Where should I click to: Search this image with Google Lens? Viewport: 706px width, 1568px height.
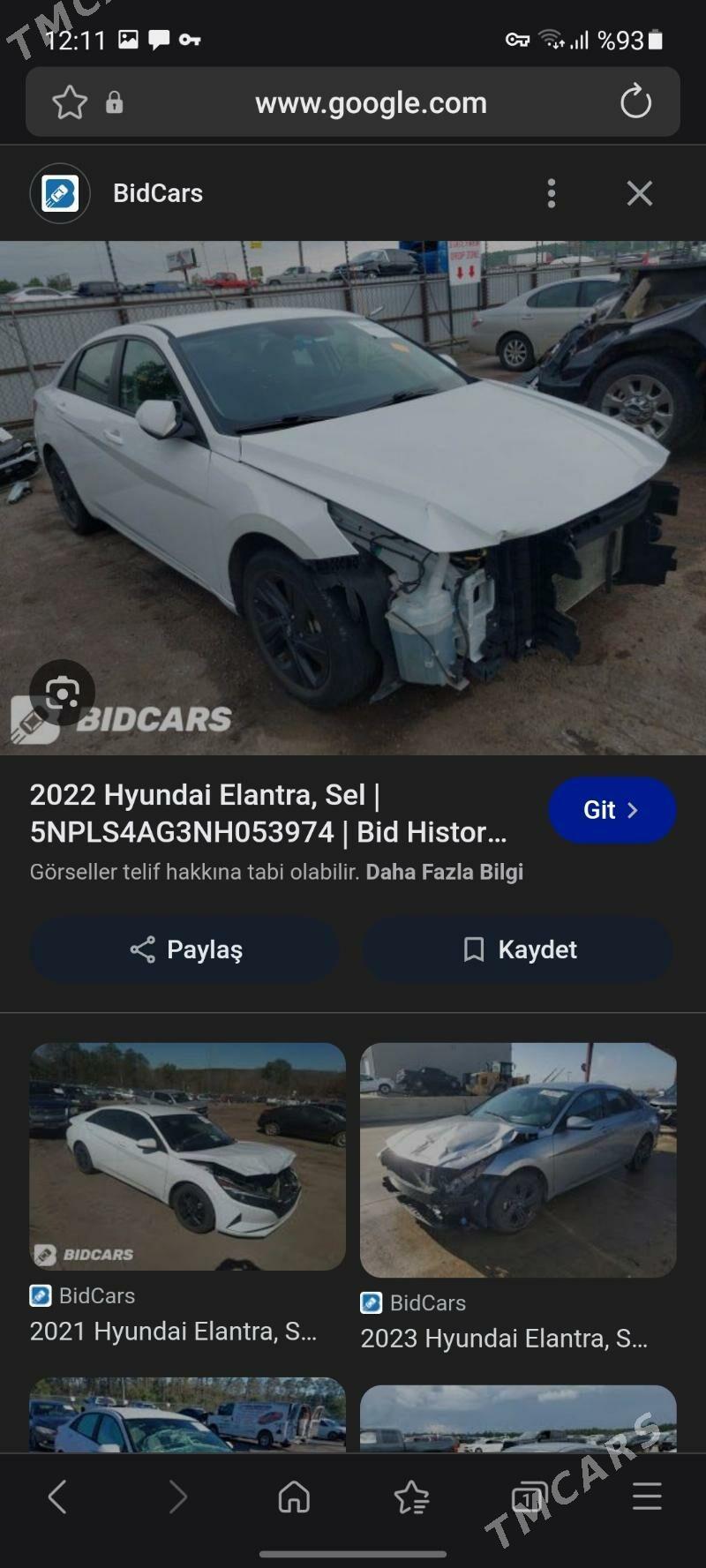point(62,694)
